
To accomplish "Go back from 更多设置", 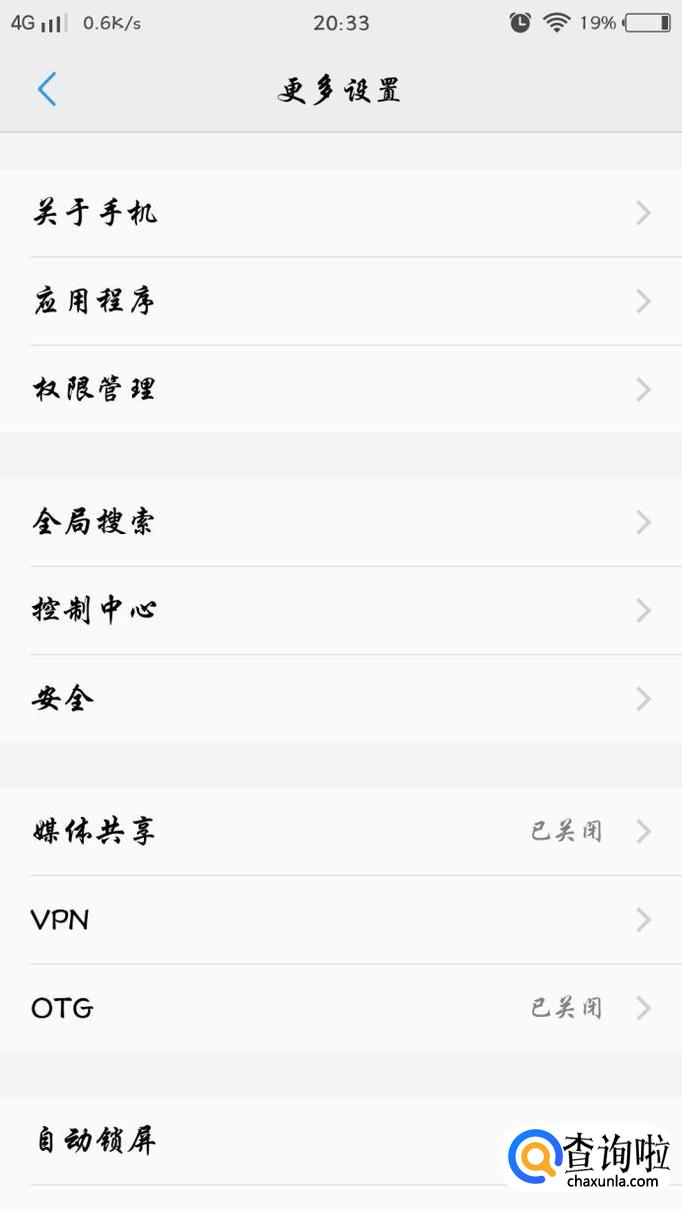I will [47, 90].
